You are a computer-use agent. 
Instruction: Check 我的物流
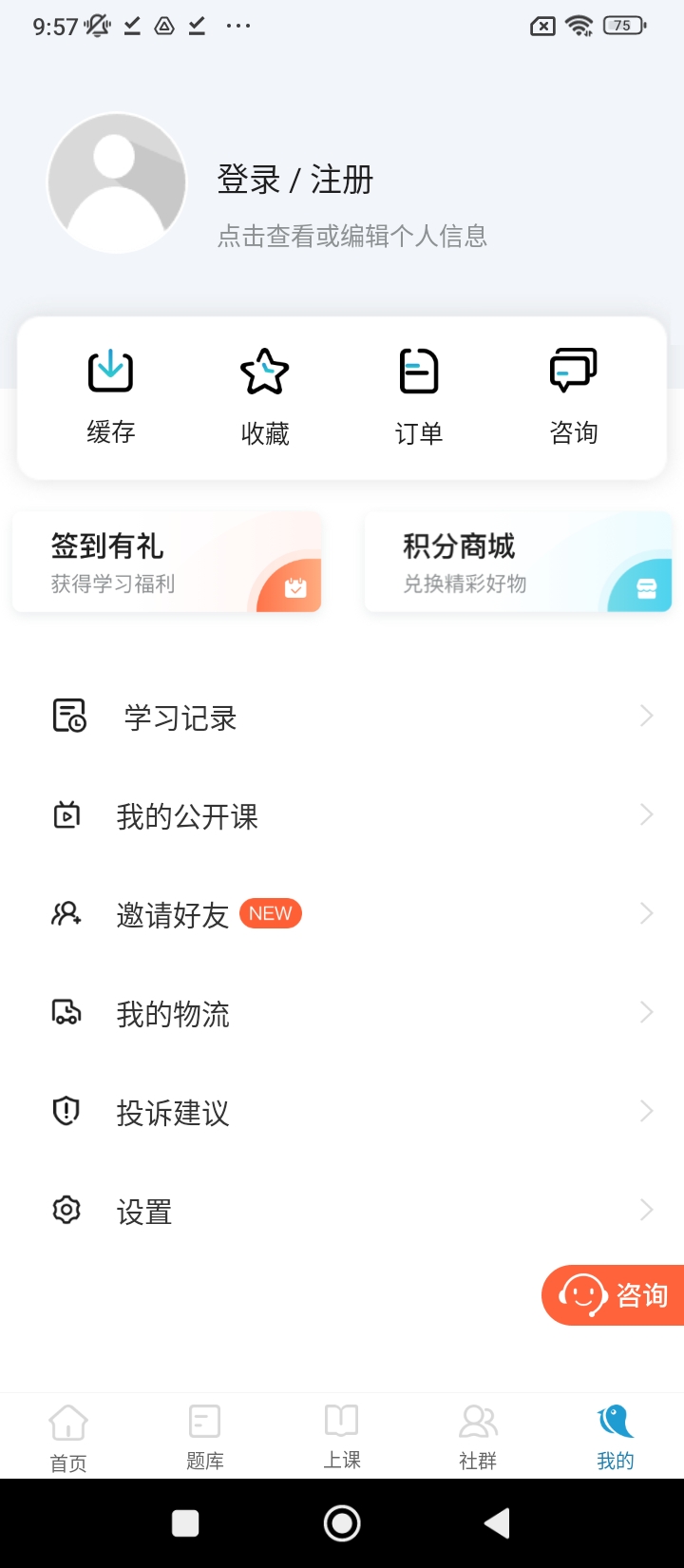[x=342, y=1013]
